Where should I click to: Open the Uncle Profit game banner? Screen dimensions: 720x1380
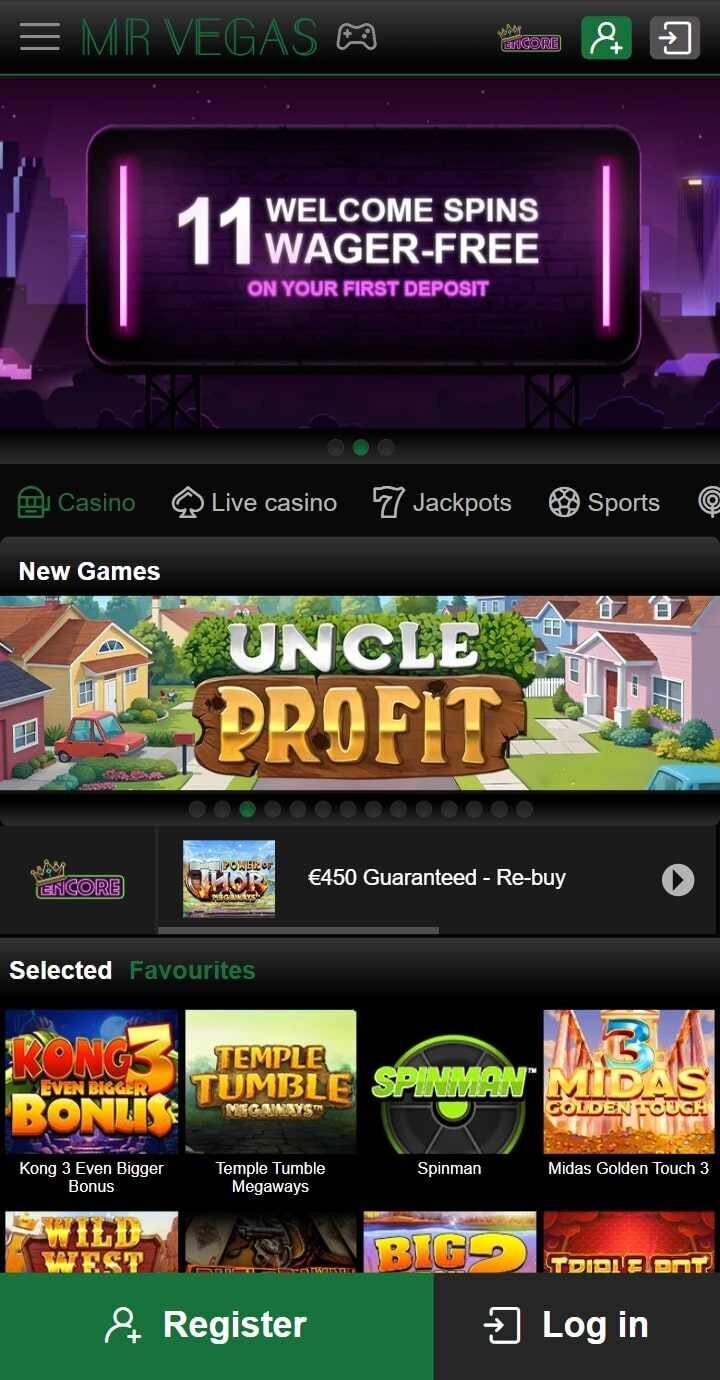pyautogui.click(x=360, y=694)
